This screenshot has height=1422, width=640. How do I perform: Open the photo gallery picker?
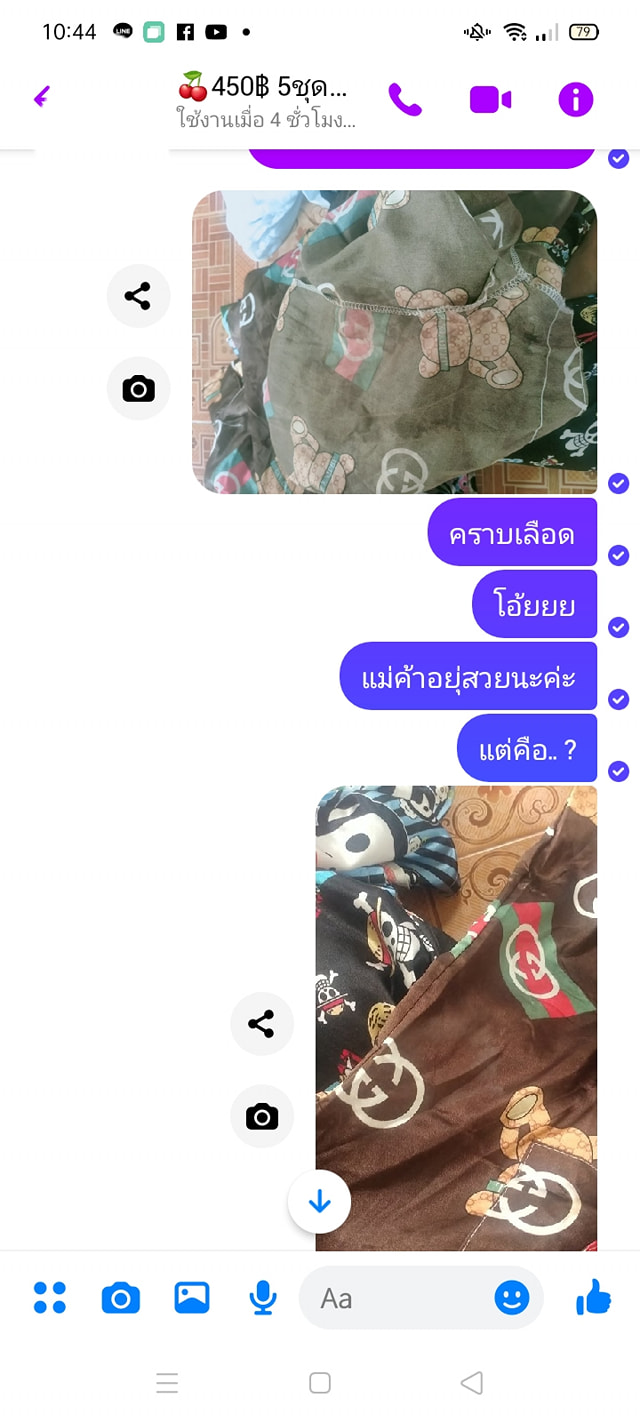pos(192,1298)
